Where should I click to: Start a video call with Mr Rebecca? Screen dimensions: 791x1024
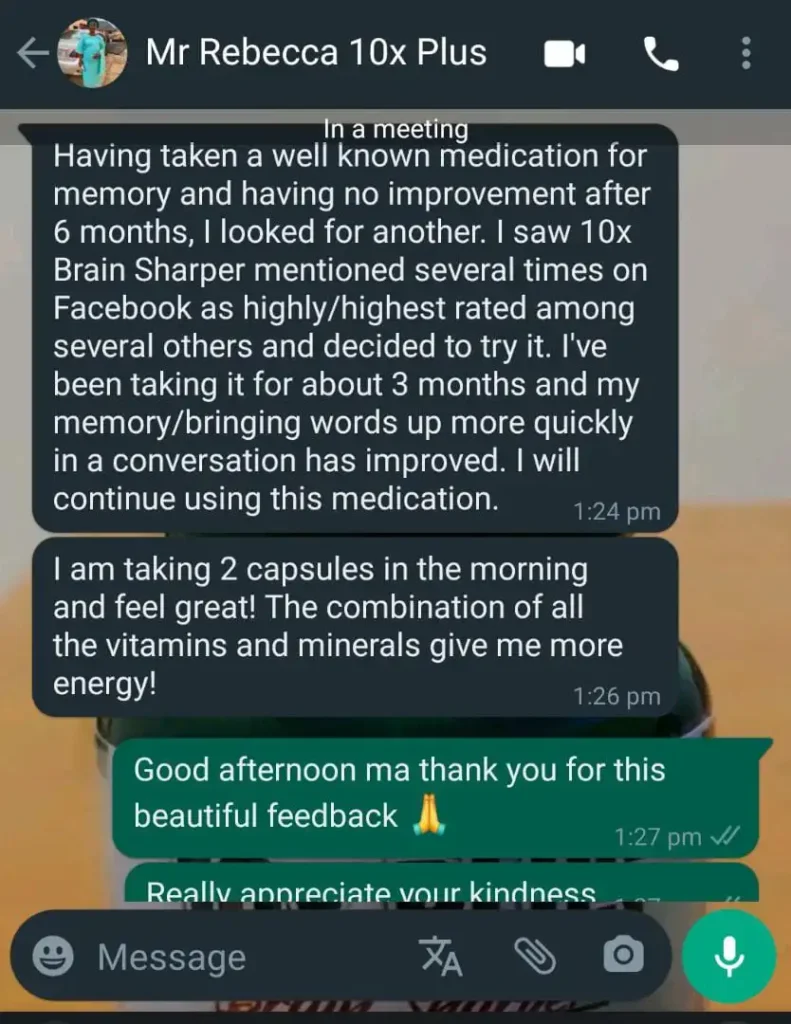(564, 54)
